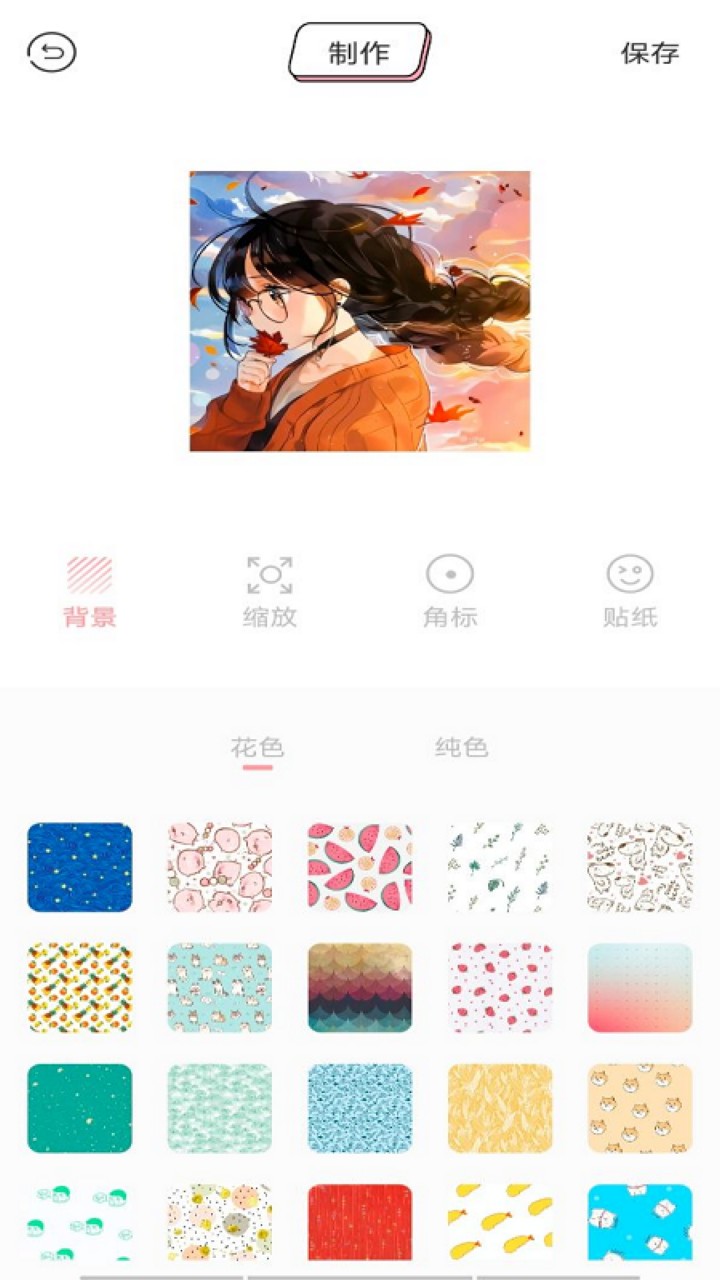The width and height of the screenshot is (720, 1280).
Task: Choose the pineapple pattern background
Action: coord(80,987)
